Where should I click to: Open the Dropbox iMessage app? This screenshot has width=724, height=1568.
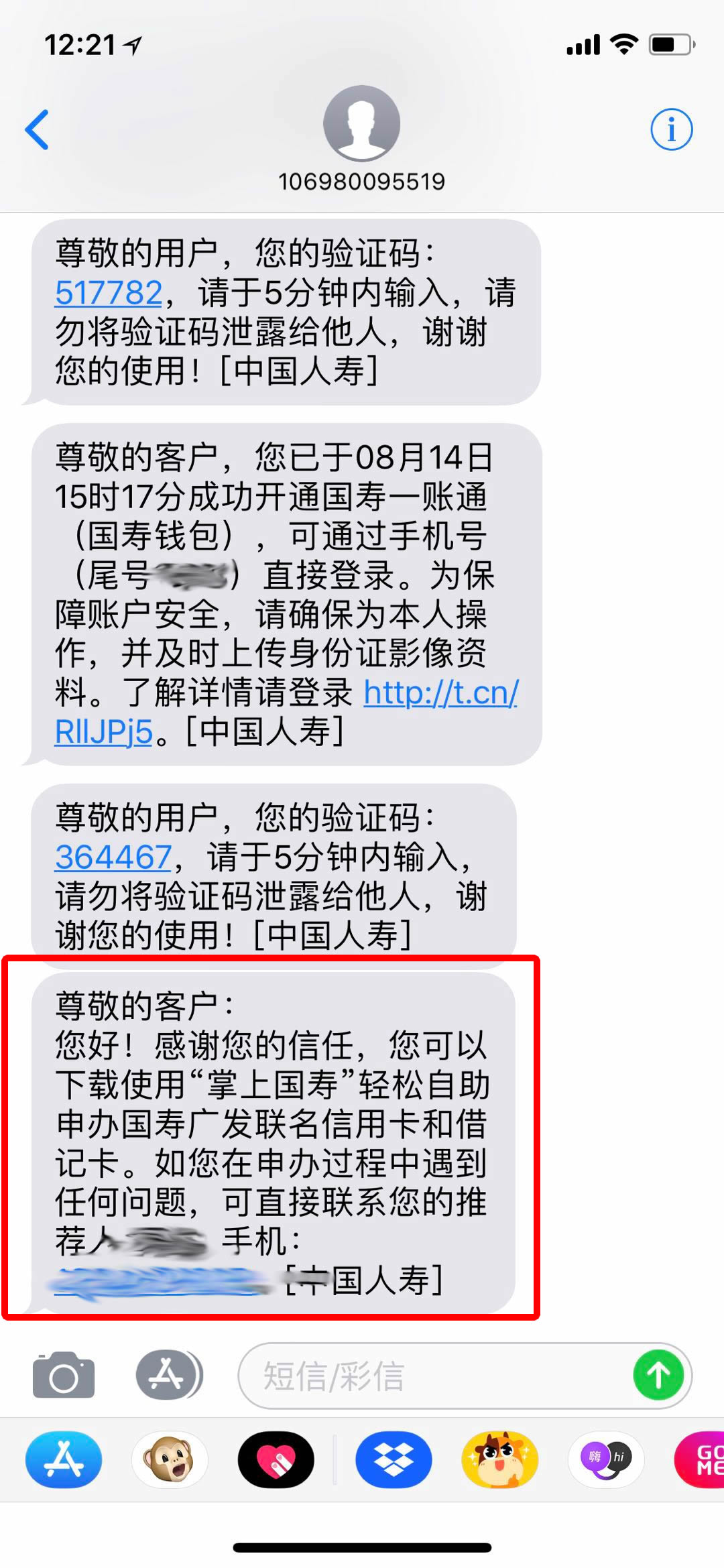(x=394, y=1459)
